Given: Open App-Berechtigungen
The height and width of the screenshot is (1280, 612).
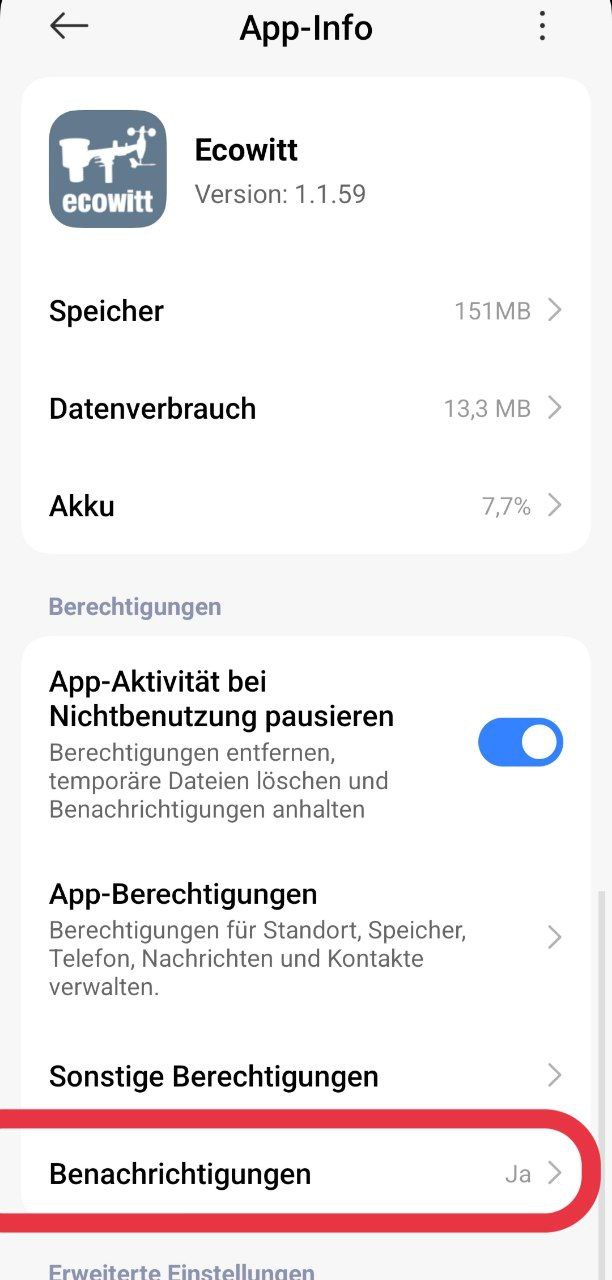Looking at the screenshot, I should (305, 936).
